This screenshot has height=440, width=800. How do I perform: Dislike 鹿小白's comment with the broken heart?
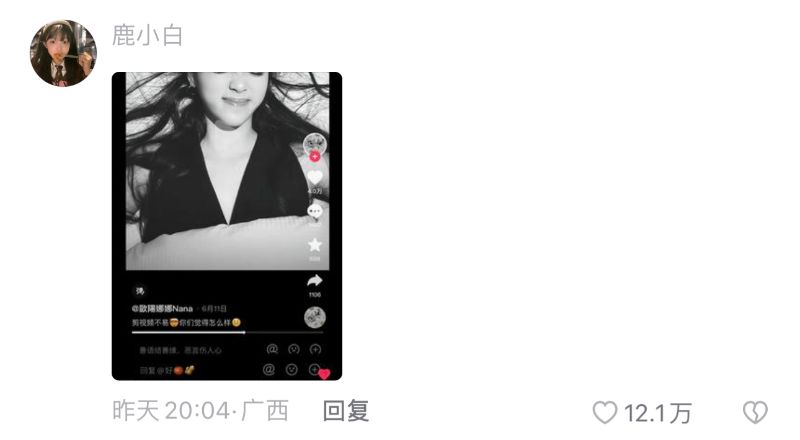coord(754,412)
